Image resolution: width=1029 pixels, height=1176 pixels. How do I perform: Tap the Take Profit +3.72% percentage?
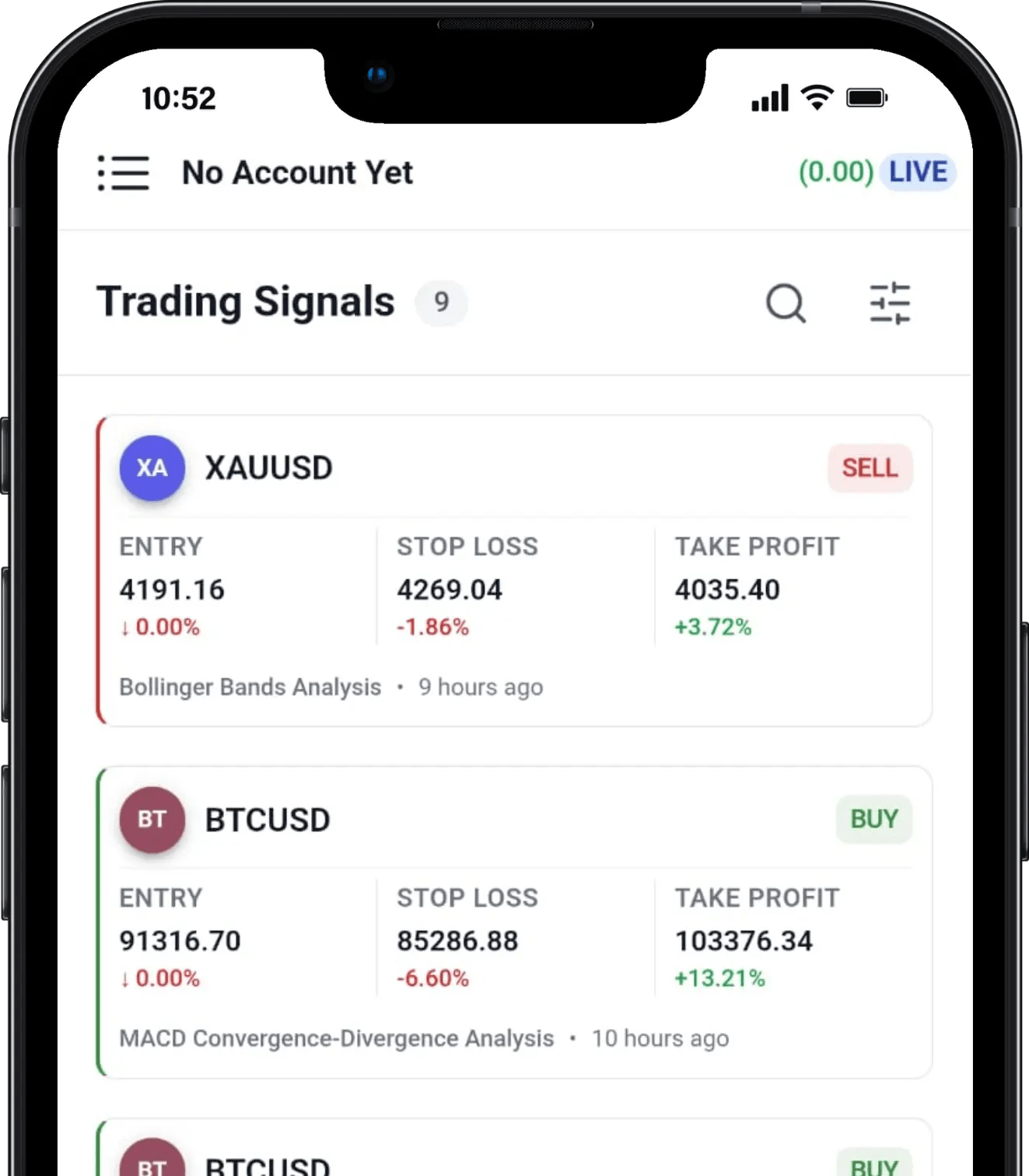712,626
